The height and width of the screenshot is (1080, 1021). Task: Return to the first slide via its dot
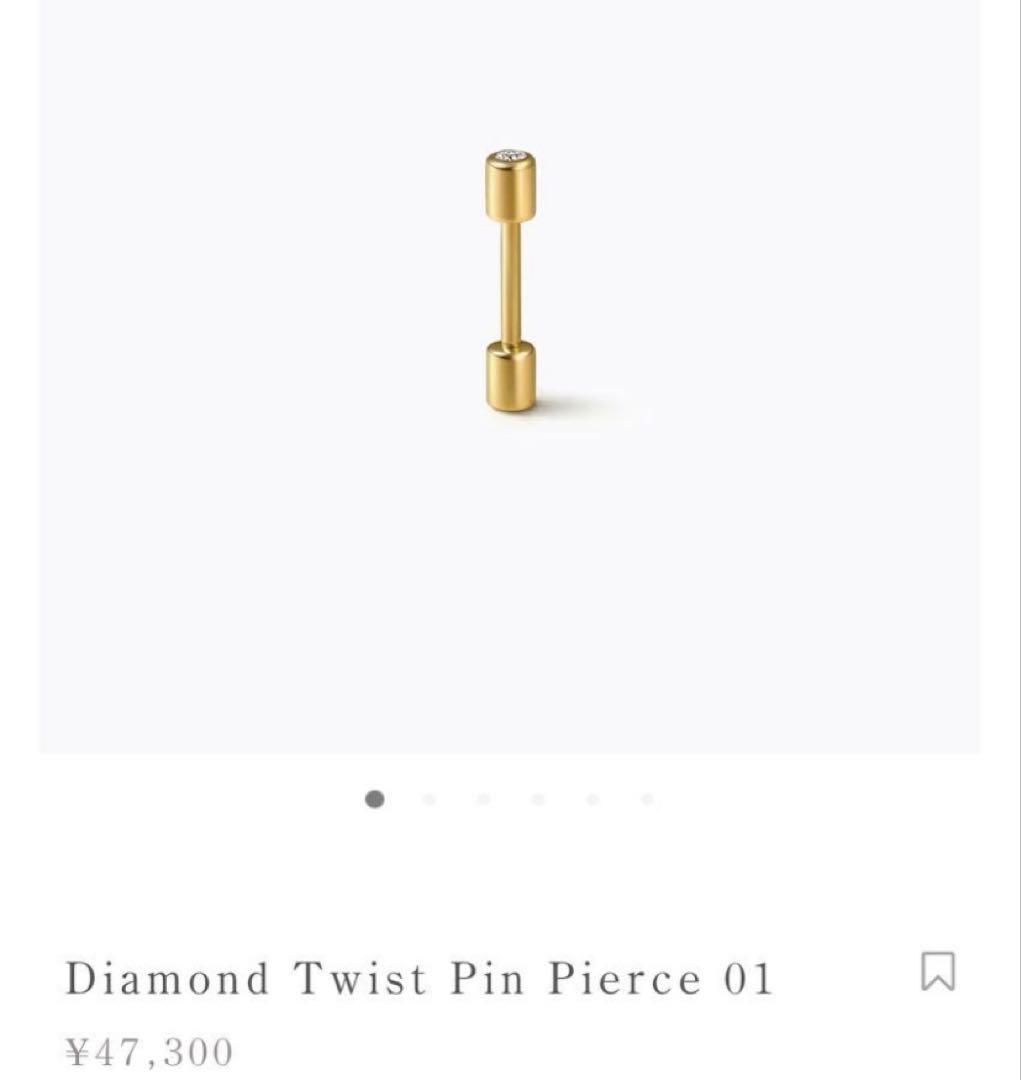point(374,799)
